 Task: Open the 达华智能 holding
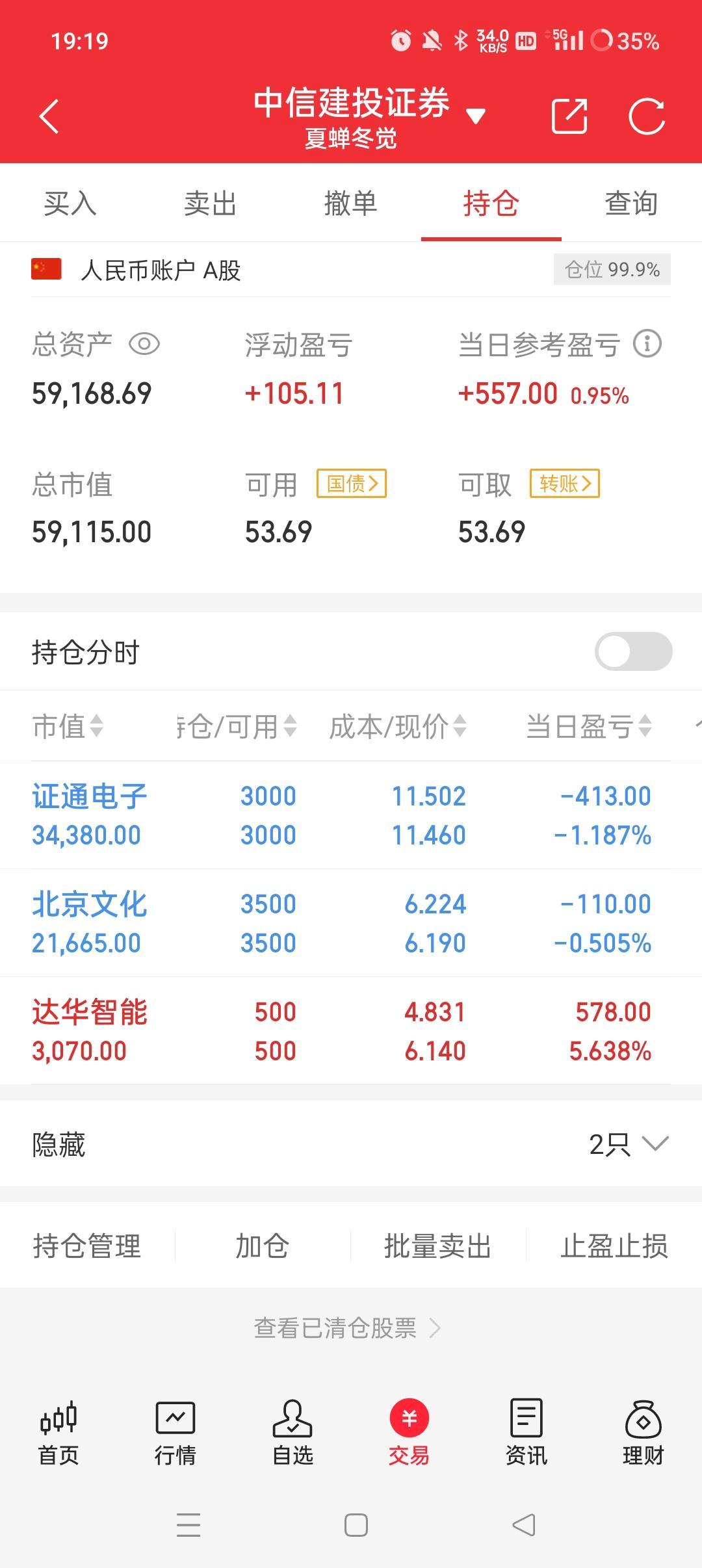point(351,1031)
